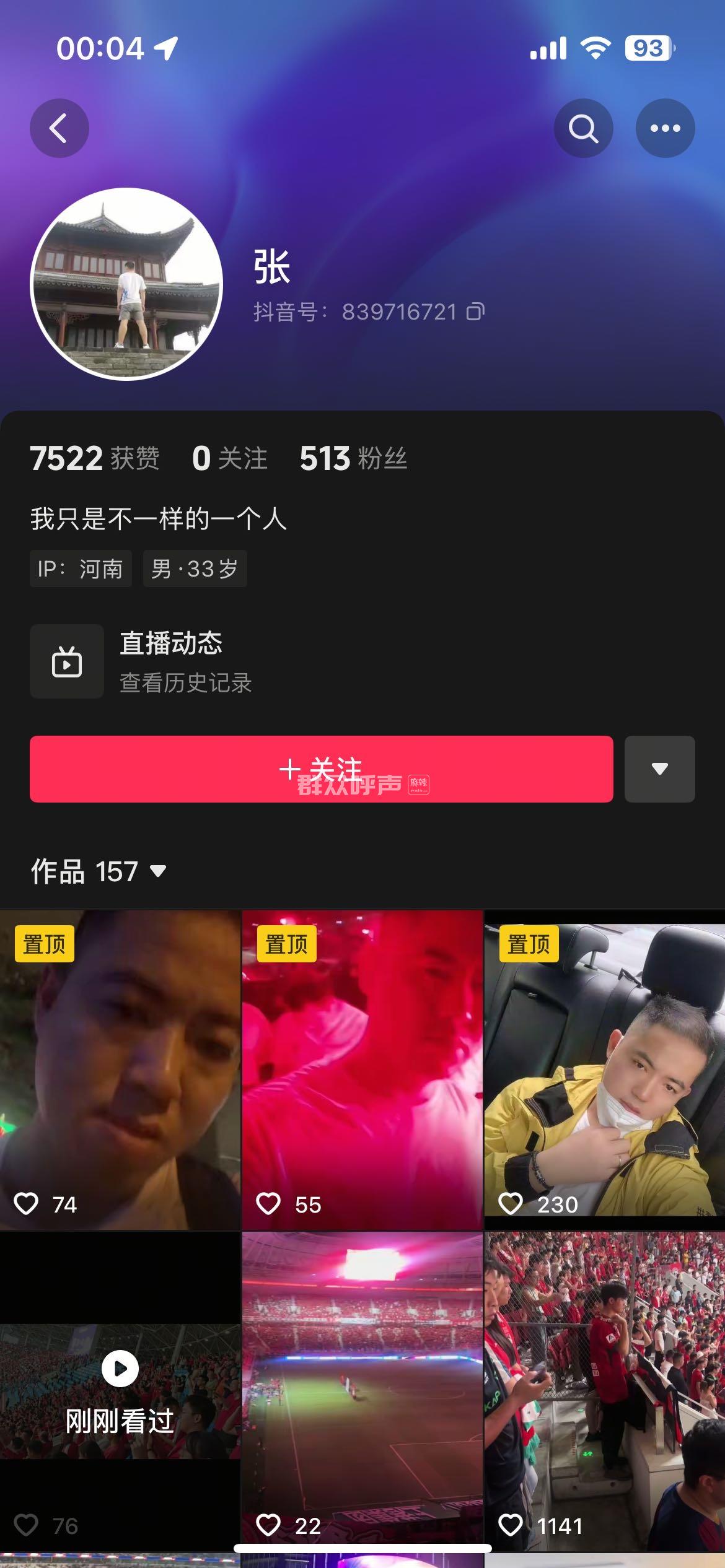Open crowd video with 1141 likes
The height and width of the screenshot is (1568, 725).
click(x=604, y=1390)
